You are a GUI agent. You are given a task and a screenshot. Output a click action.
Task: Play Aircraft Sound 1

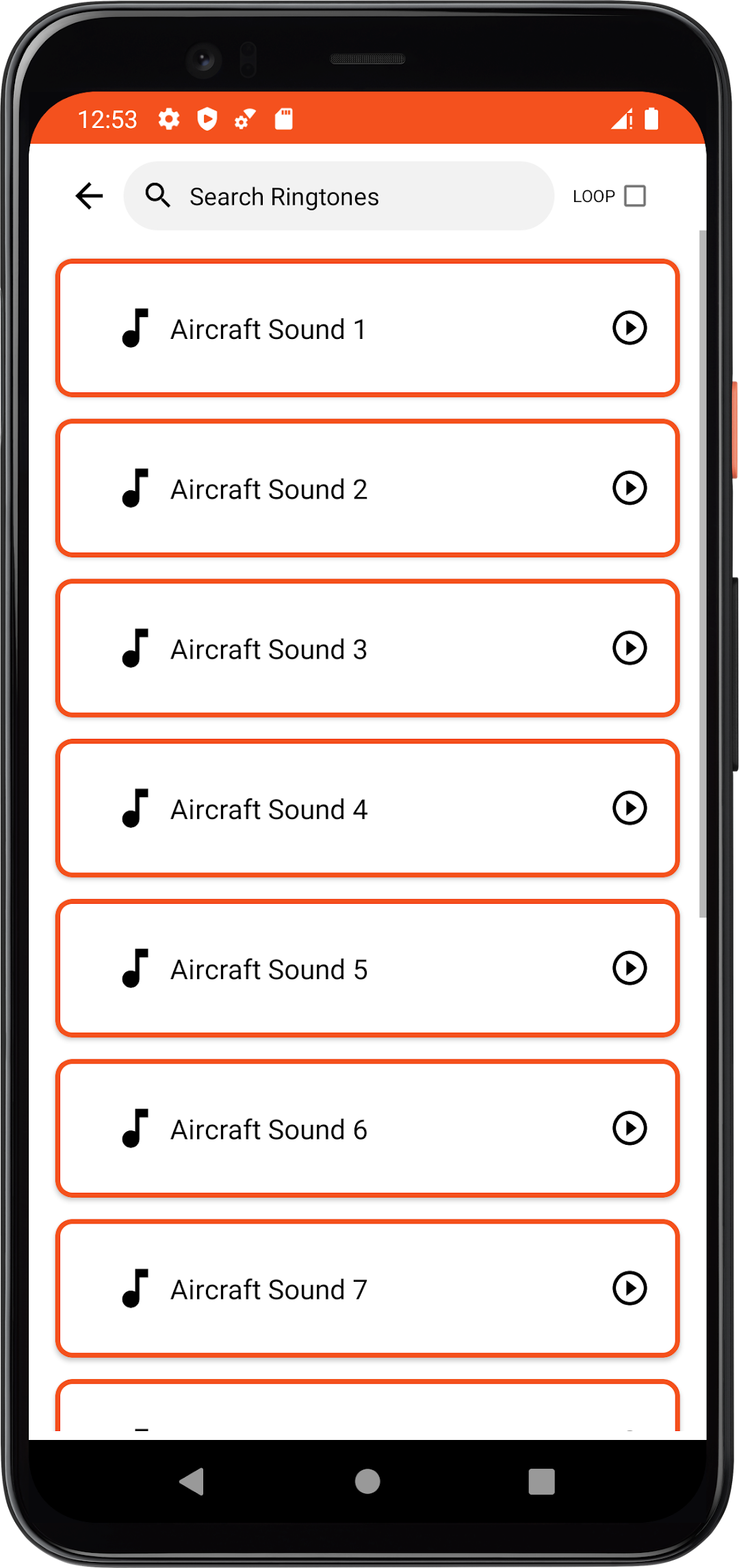[x=630, y=328]
